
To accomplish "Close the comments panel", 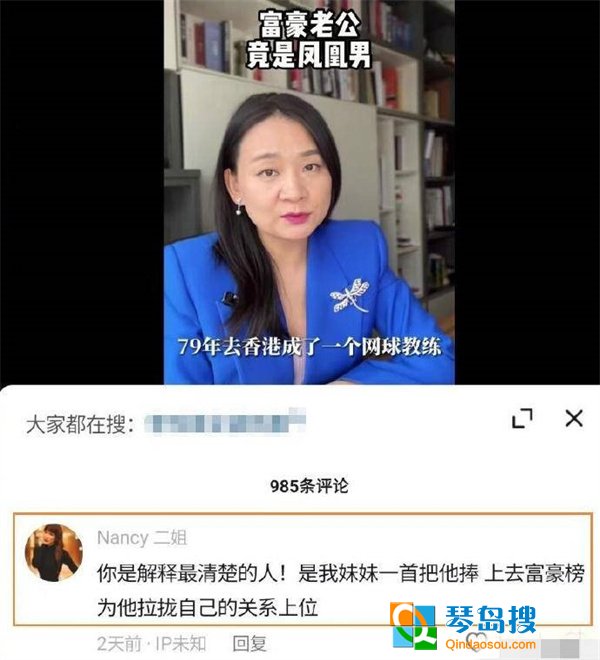I will tap(573, 418).
